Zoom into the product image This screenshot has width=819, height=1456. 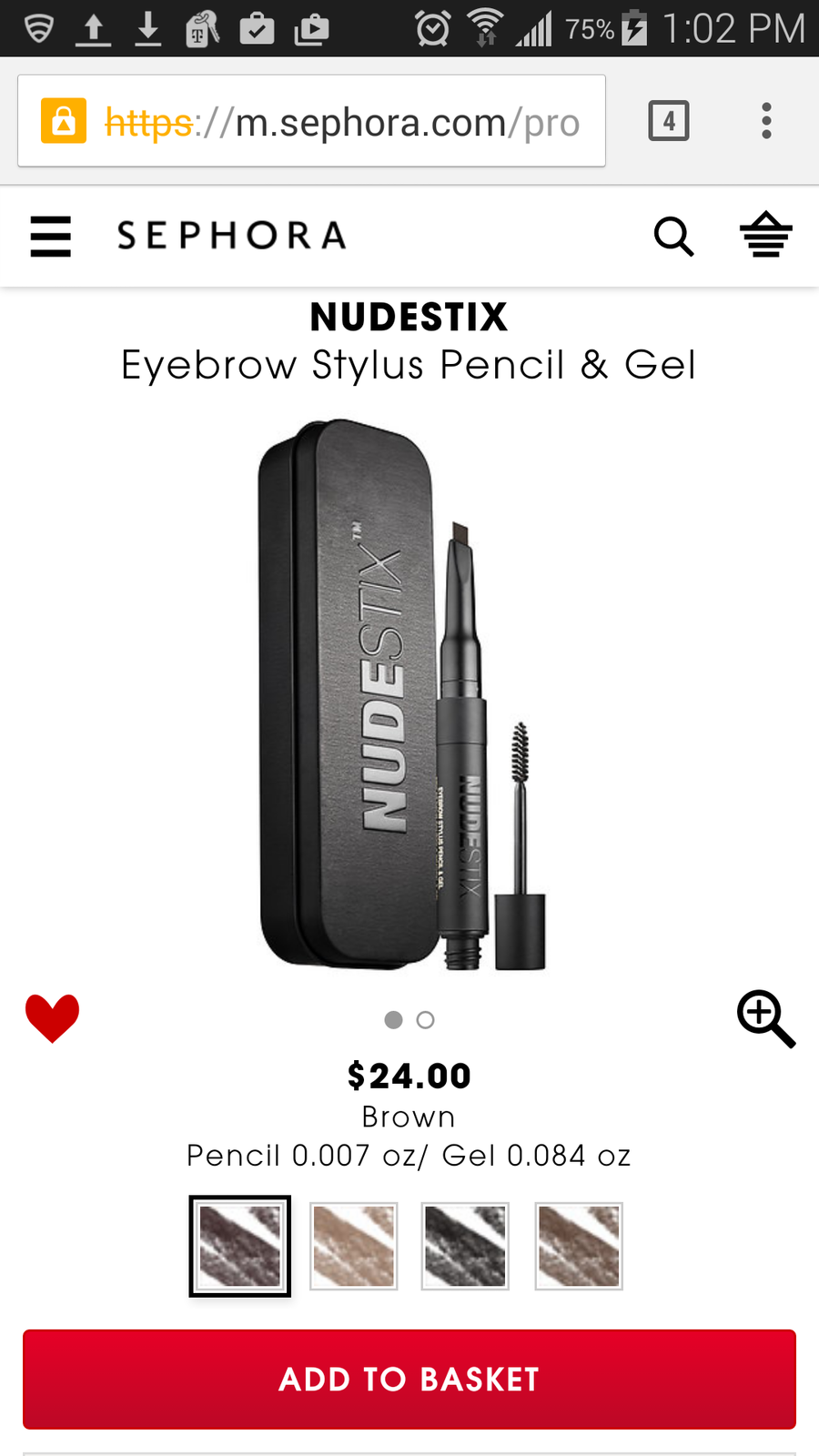pos(765,1018)
